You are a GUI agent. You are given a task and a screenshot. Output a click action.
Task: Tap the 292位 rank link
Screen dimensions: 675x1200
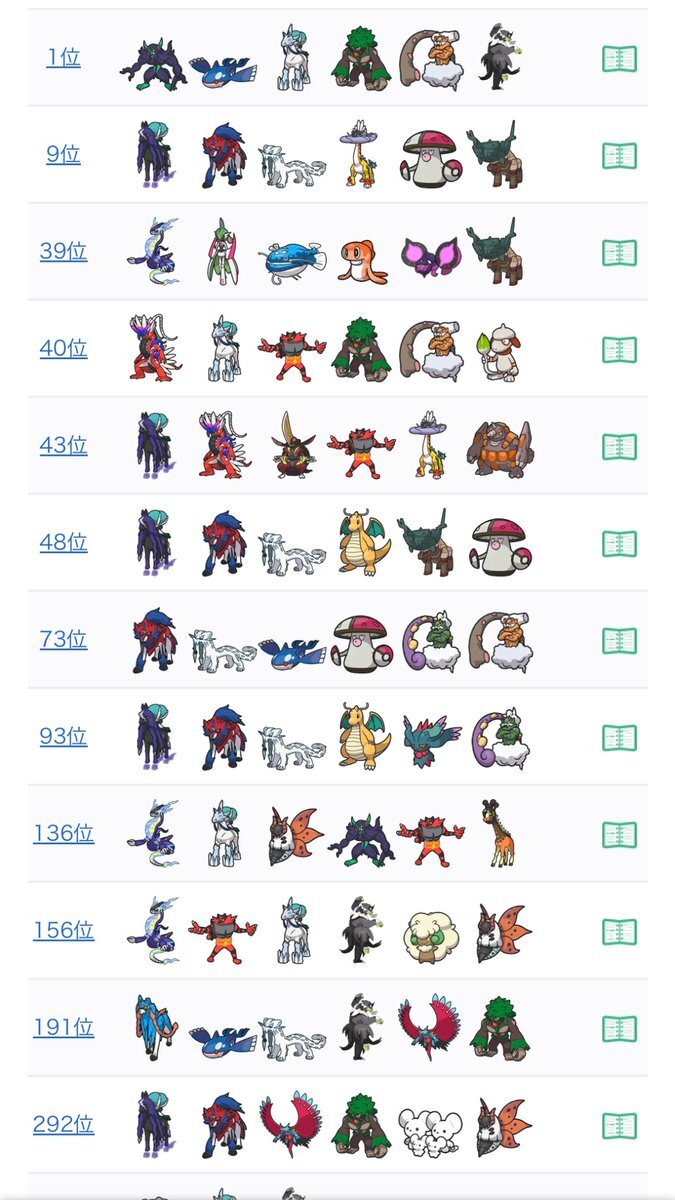[63, 1125]
